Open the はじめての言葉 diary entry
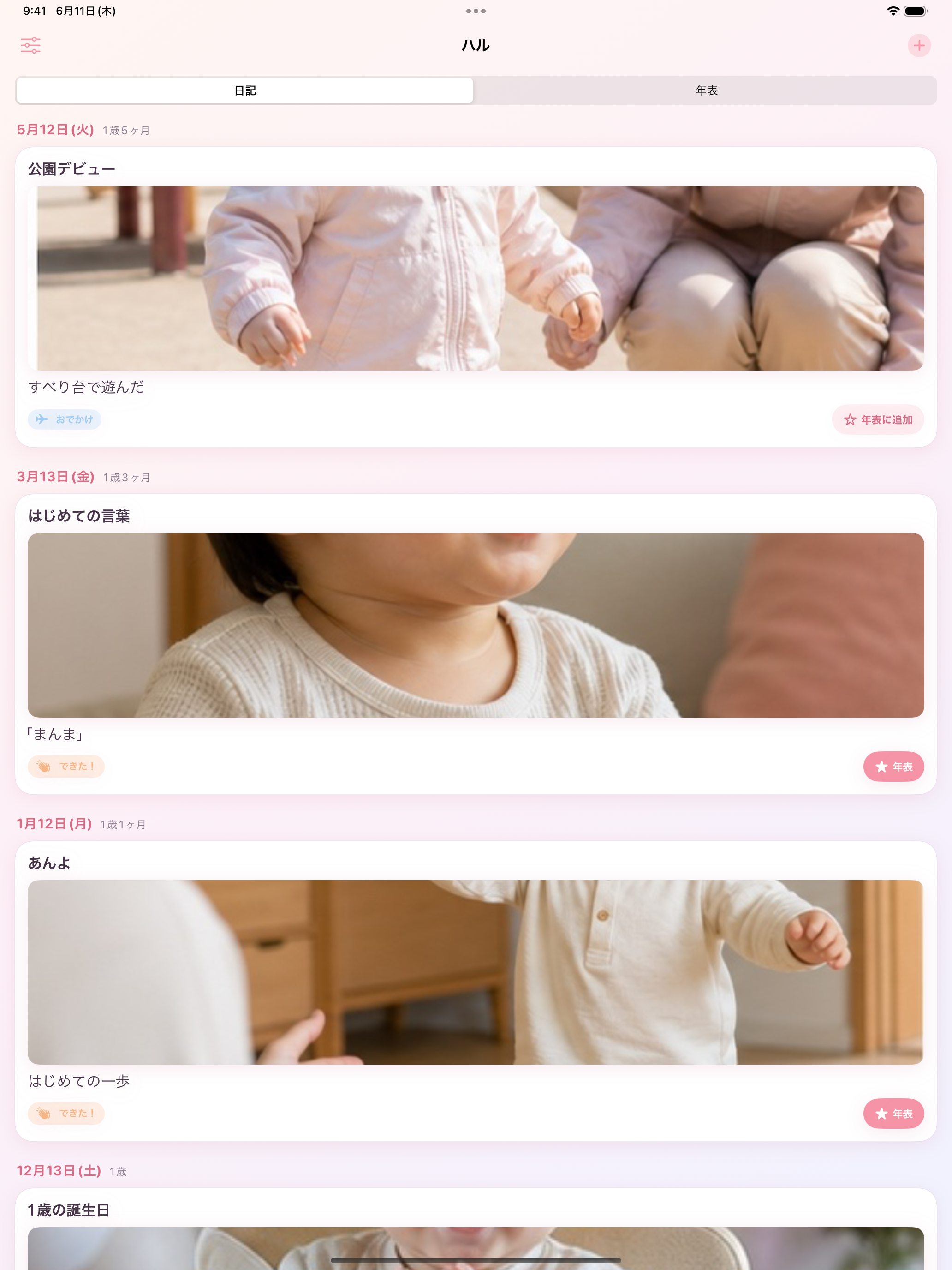The image size is (952, 1270). [476, 644]
